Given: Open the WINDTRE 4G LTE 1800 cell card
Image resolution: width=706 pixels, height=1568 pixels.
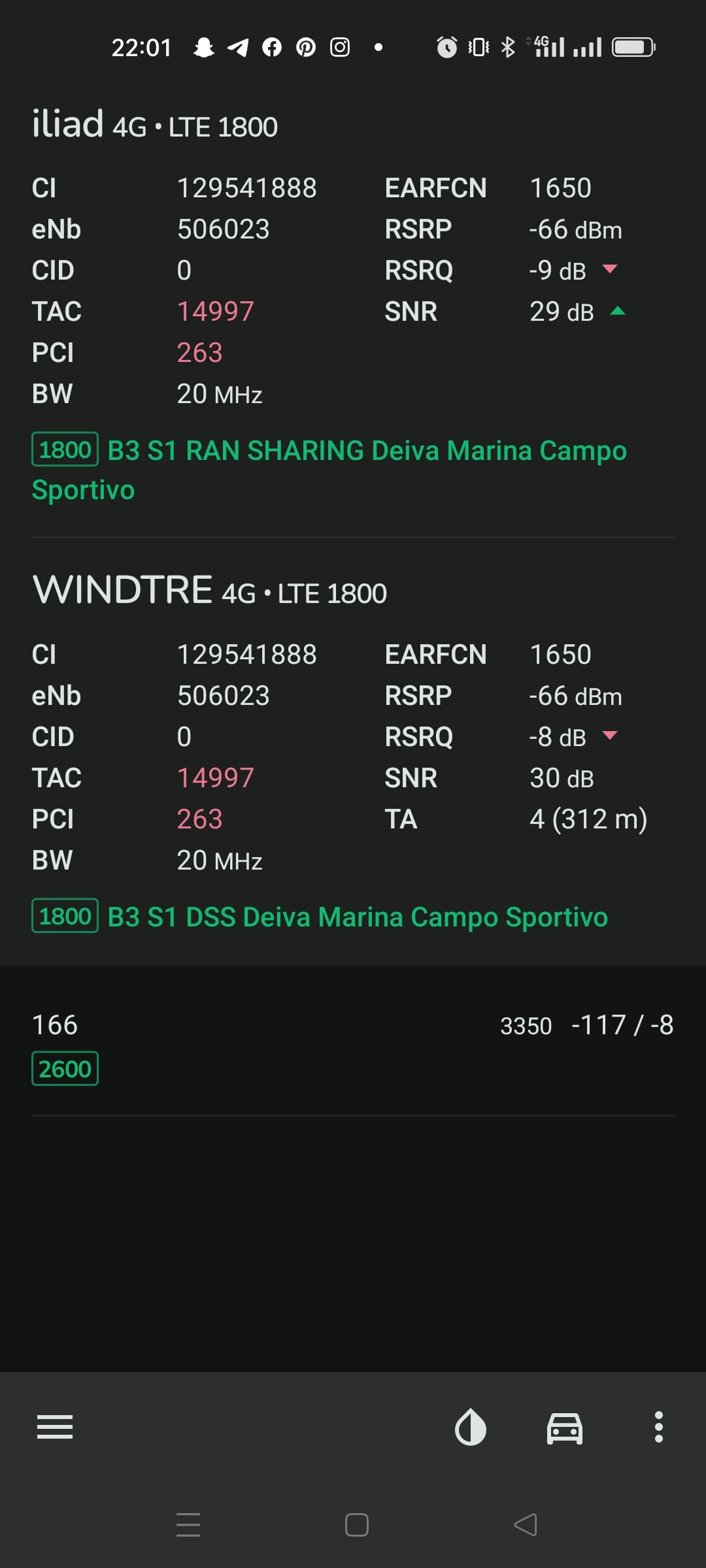Looking at the screenshot, I should point(353,751).
